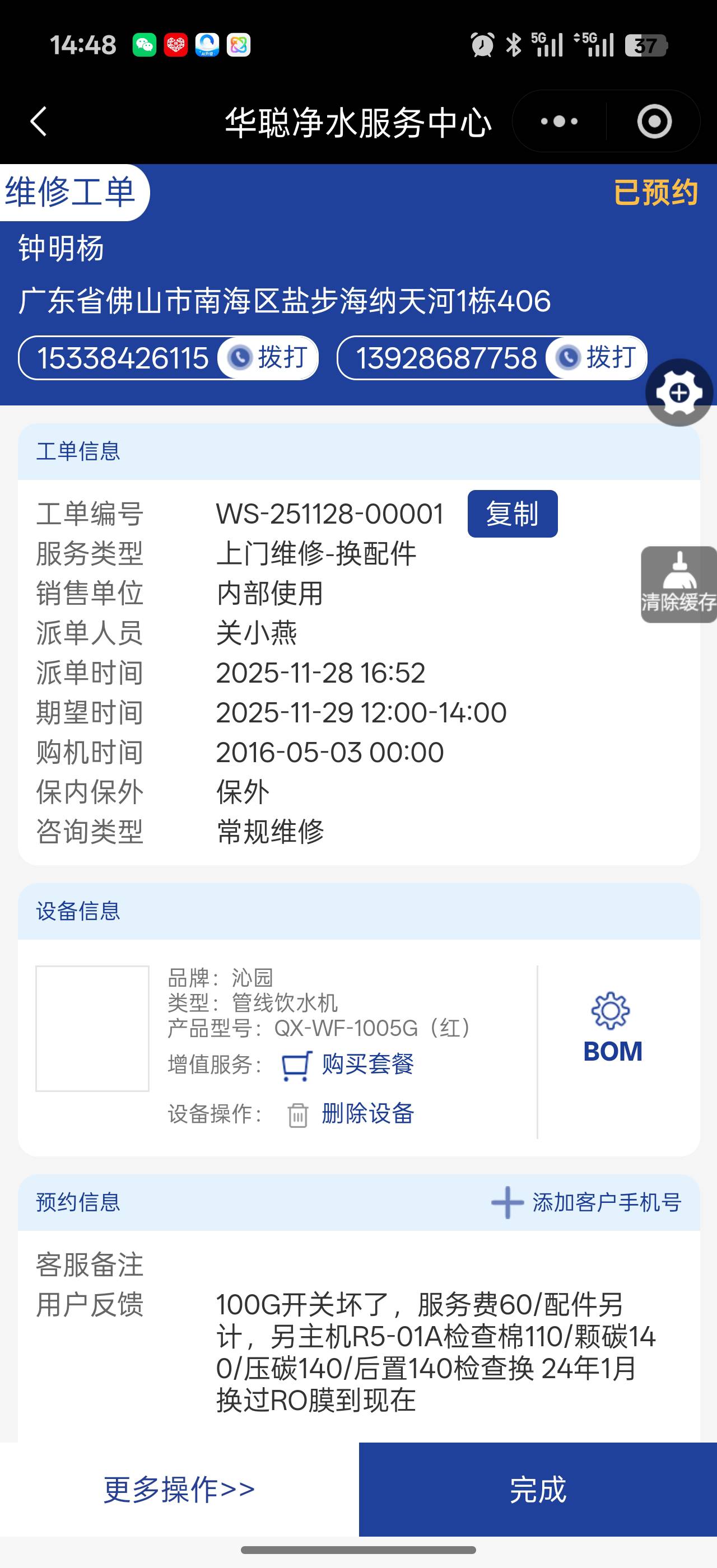The image size is (717, 1568).
Task: Open 更多操作 for more actions
Action: point(179,1490)
